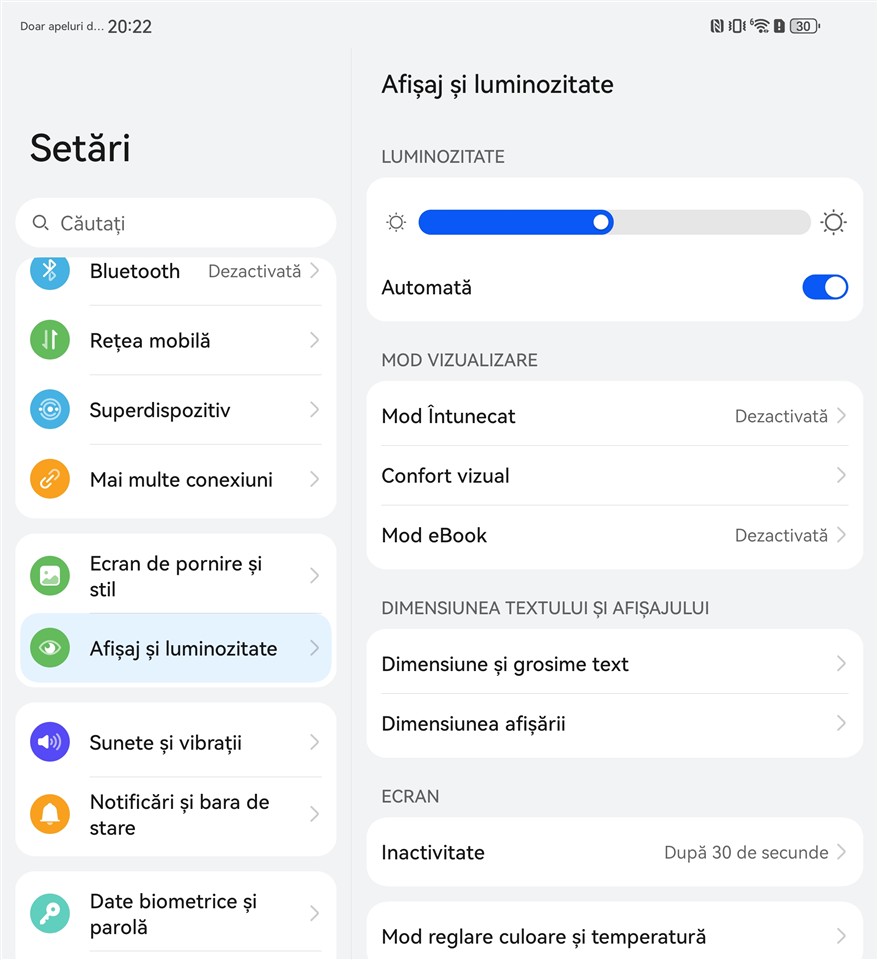The height and width of the screenshot is (960, 878).
Task: Select Afișaj și luminozitate in the sidebar
Action: click(176, 648)
